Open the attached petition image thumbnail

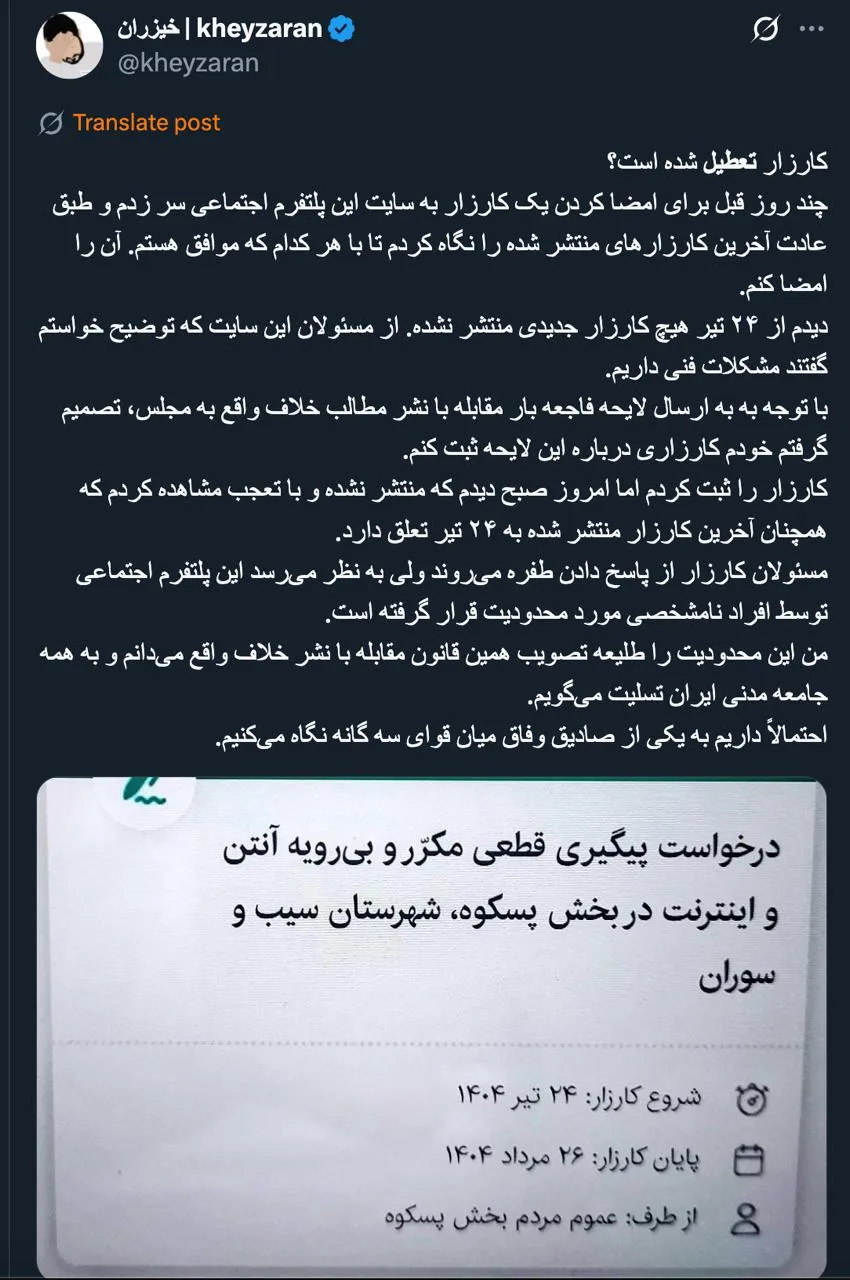(x=425, y=1020)
